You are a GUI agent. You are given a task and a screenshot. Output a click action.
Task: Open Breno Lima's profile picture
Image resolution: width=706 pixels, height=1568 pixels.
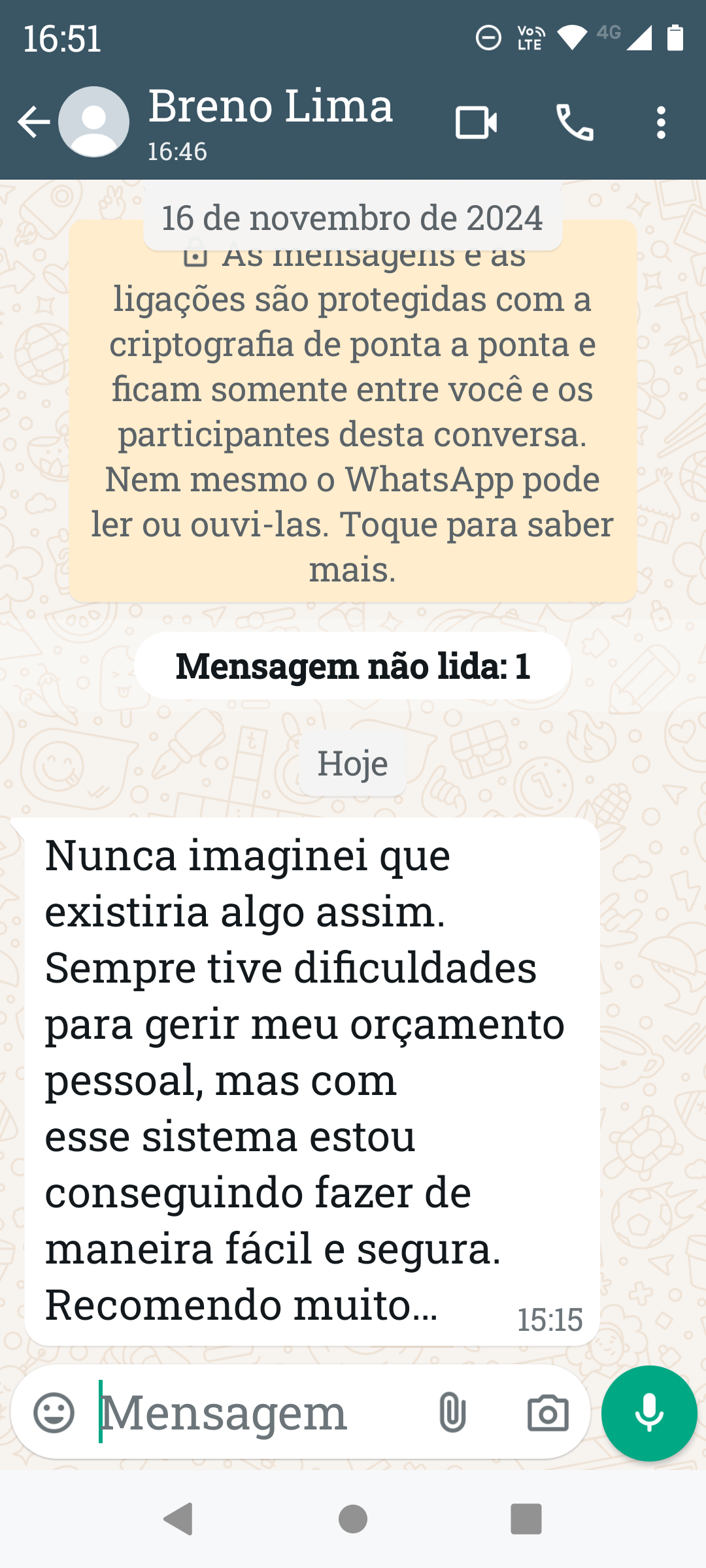coord(95,122)
